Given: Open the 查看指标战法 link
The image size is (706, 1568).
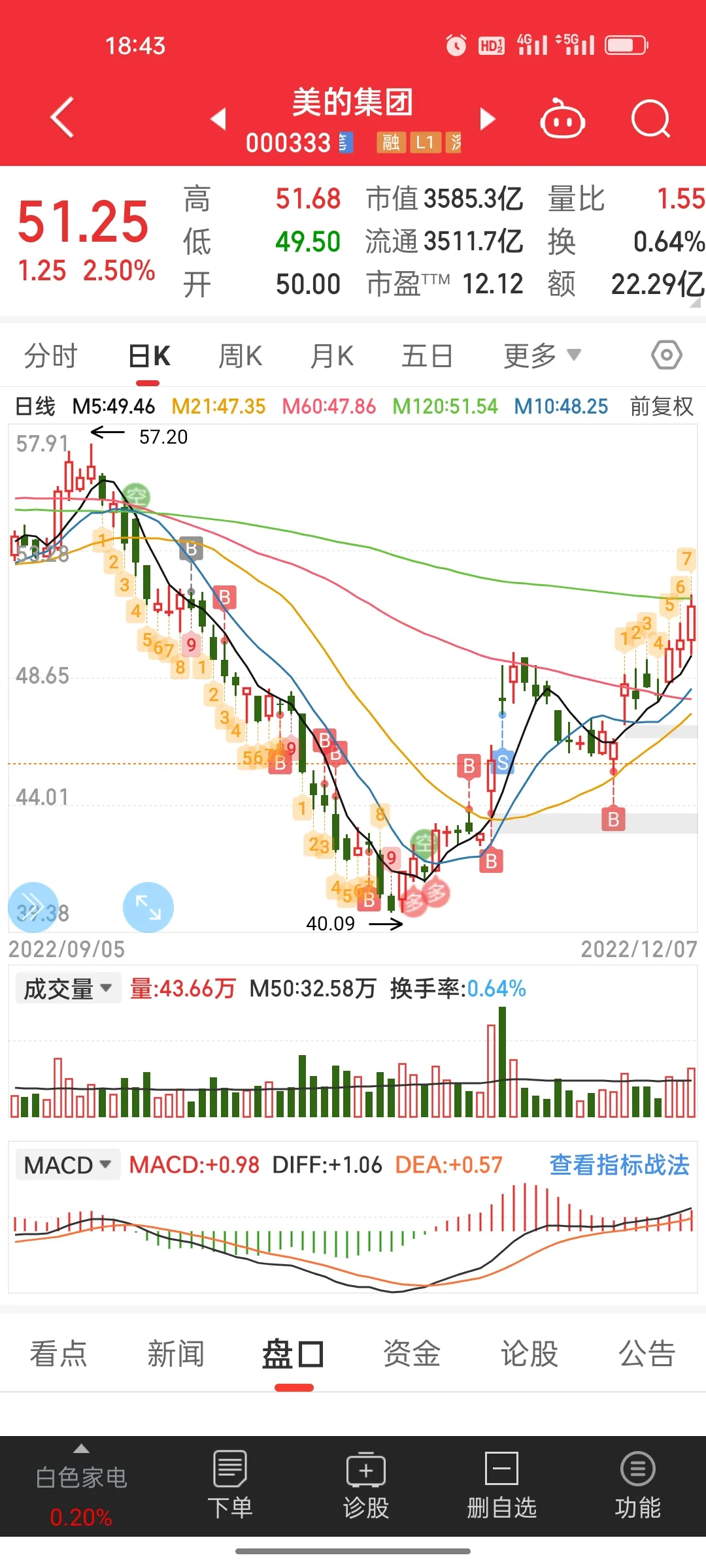Looking at the screenshot, I should [619, 1165].
